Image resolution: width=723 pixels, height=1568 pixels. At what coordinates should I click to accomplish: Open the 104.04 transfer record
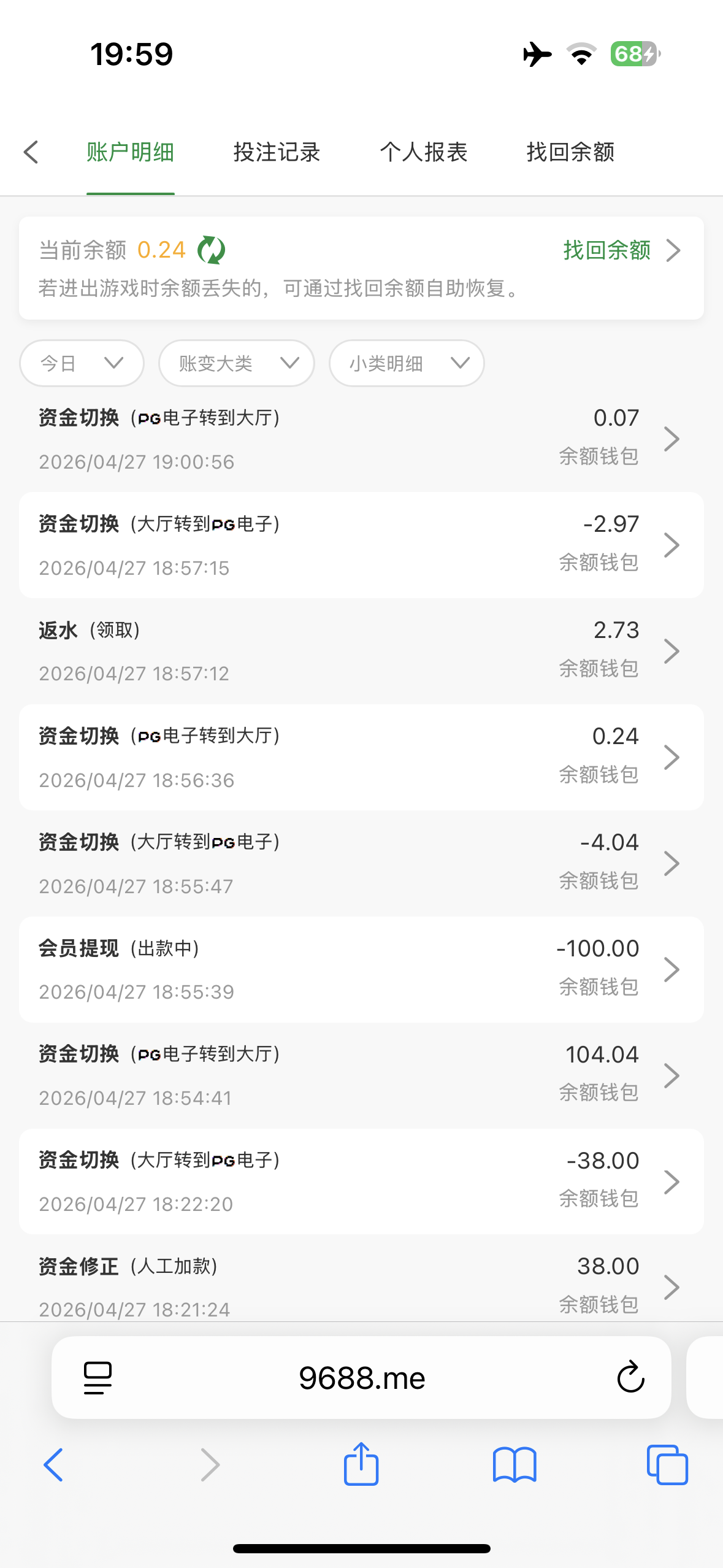coord(361,1075)
